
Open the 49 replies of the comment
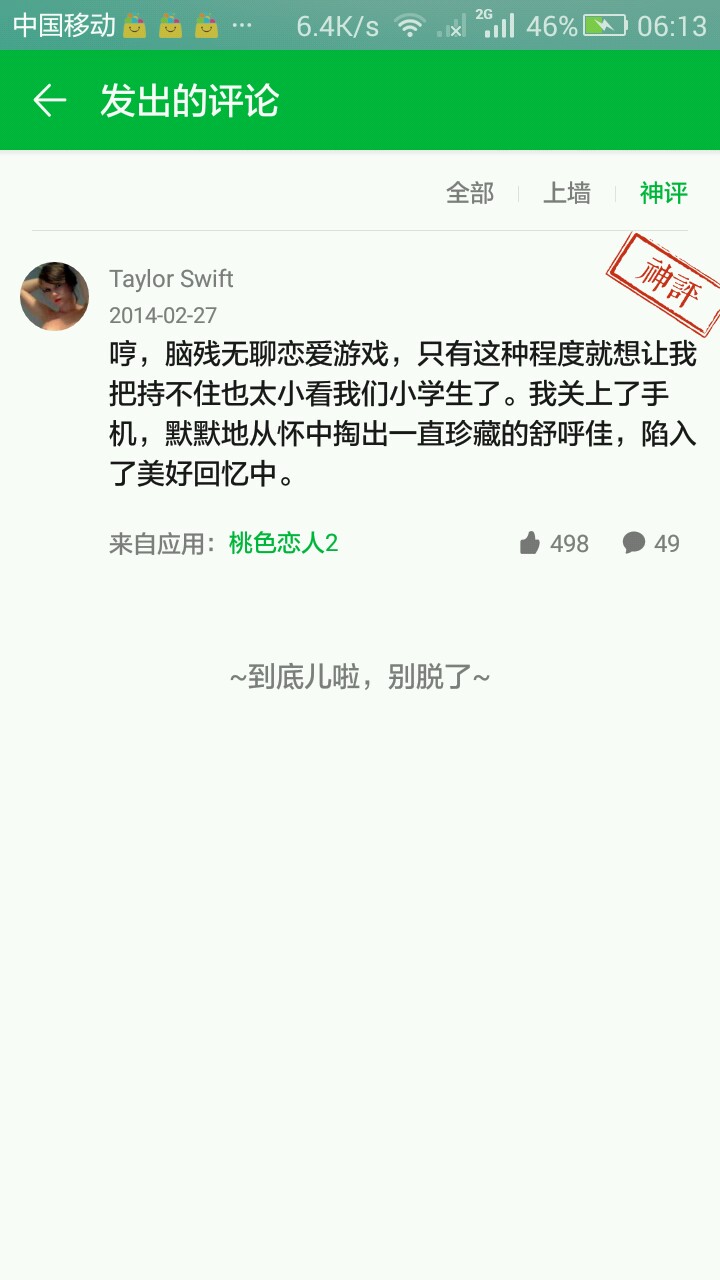pyautogui.click(x=651, y=543)
